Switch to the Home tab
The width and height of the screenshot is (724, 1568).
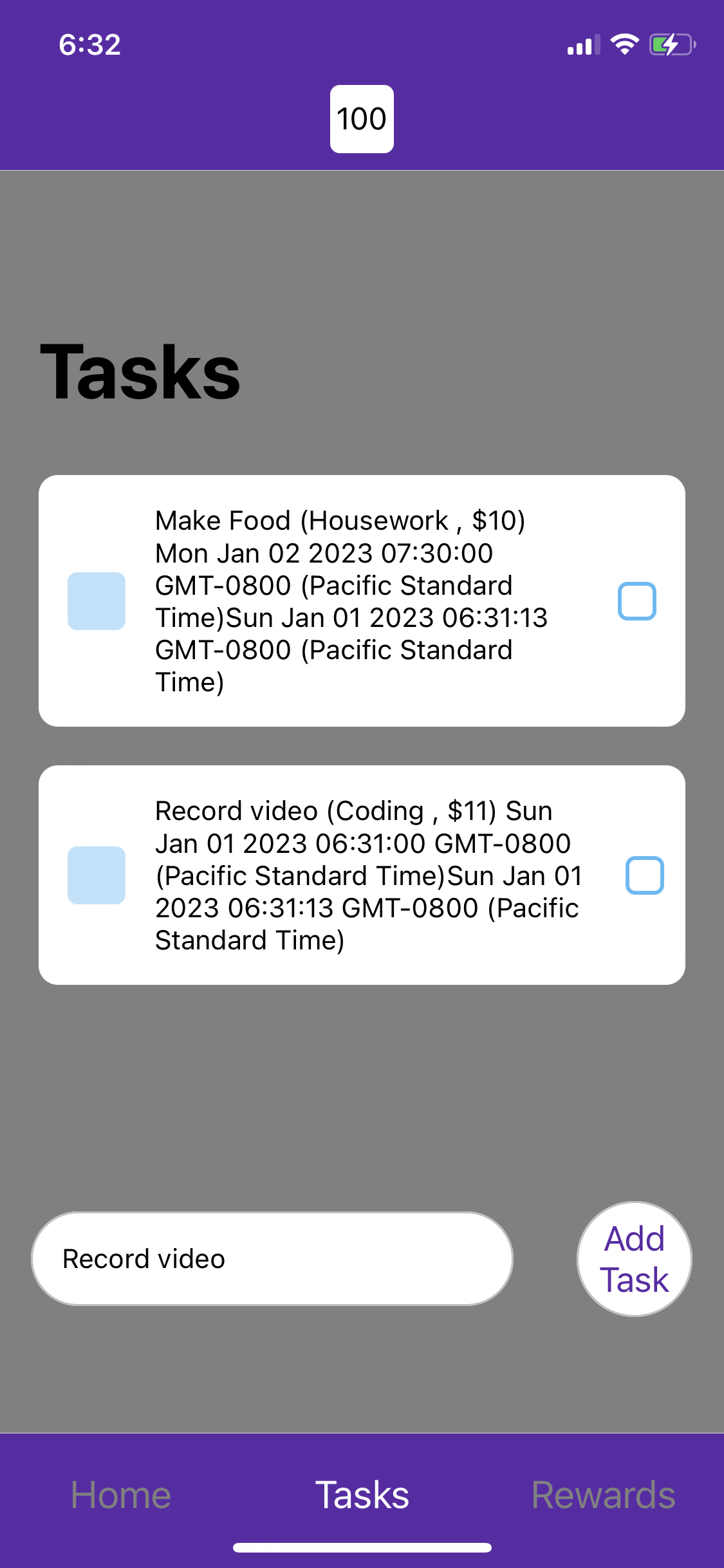coord(121,1495)
